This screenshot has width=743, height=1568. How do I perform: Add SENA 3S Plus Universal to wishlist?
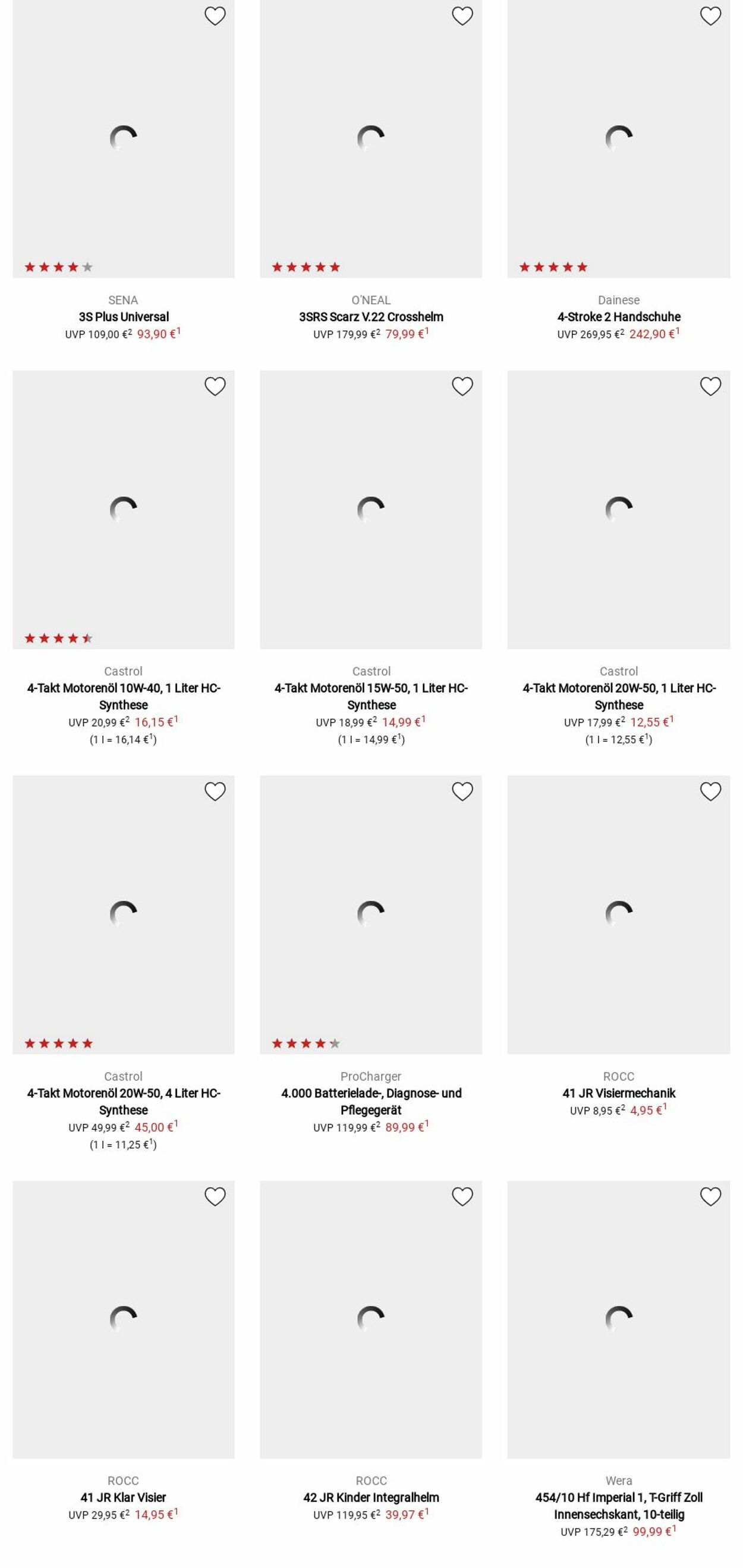pyautogui.click(x=215, y=16)
